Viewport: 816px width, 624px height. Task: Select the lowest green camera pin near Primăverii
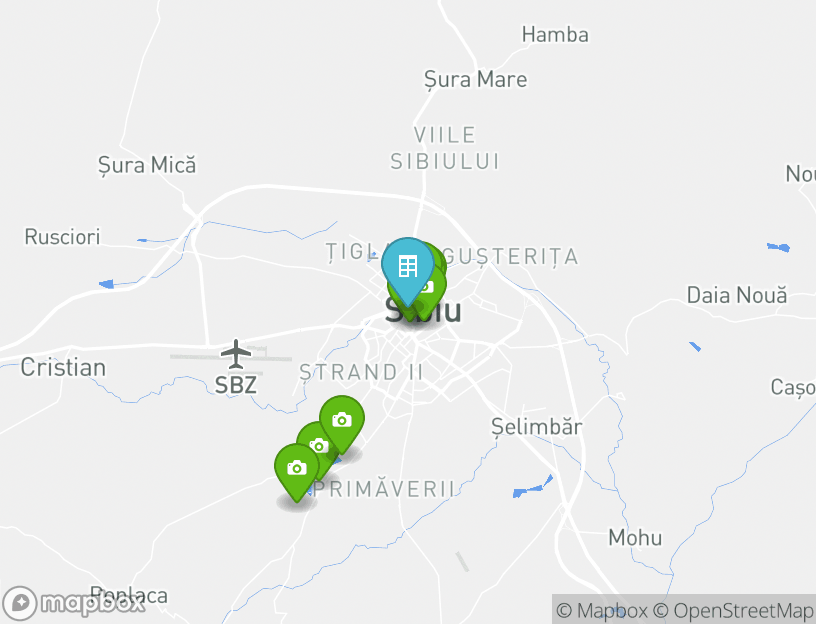pos(296,468)
